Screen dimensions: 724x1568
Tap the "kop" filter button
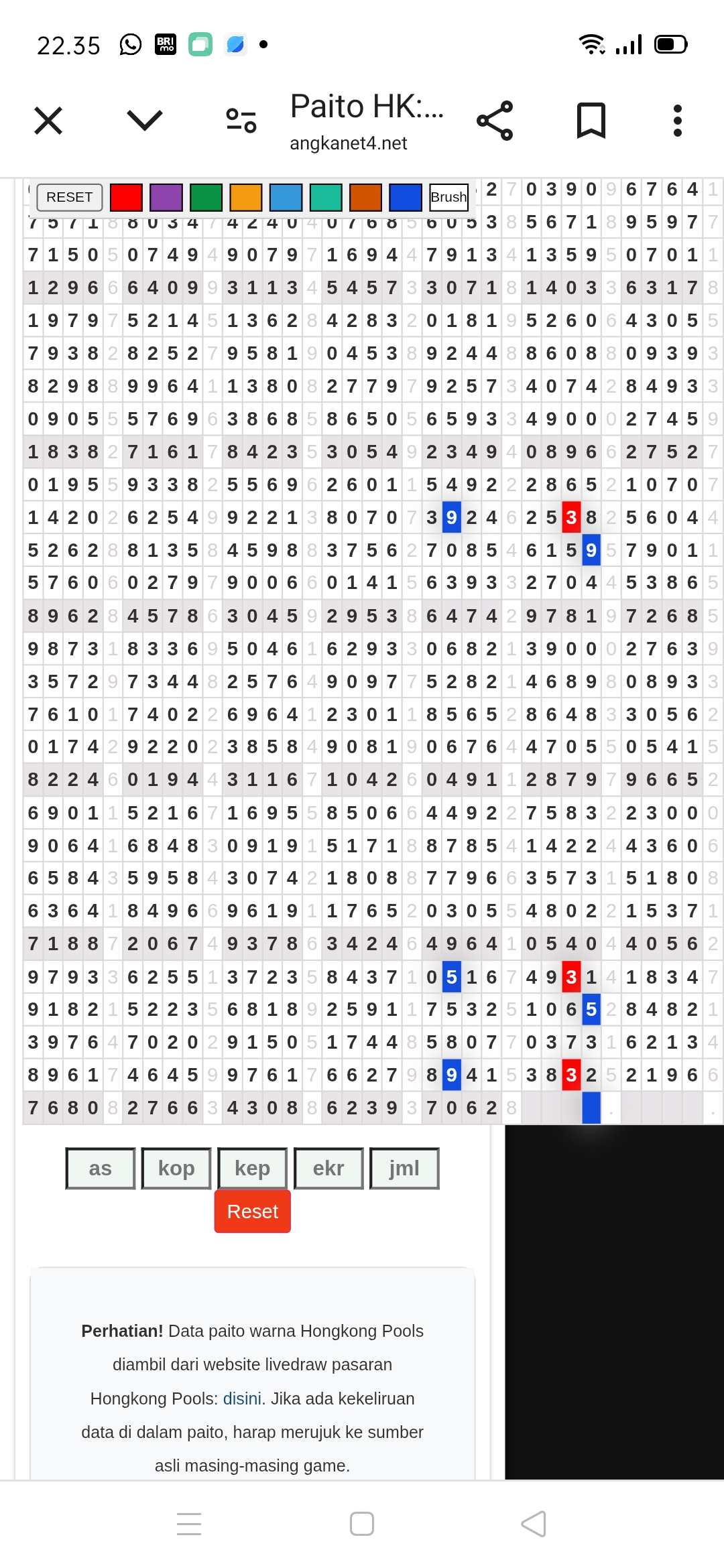(176, 1169)
